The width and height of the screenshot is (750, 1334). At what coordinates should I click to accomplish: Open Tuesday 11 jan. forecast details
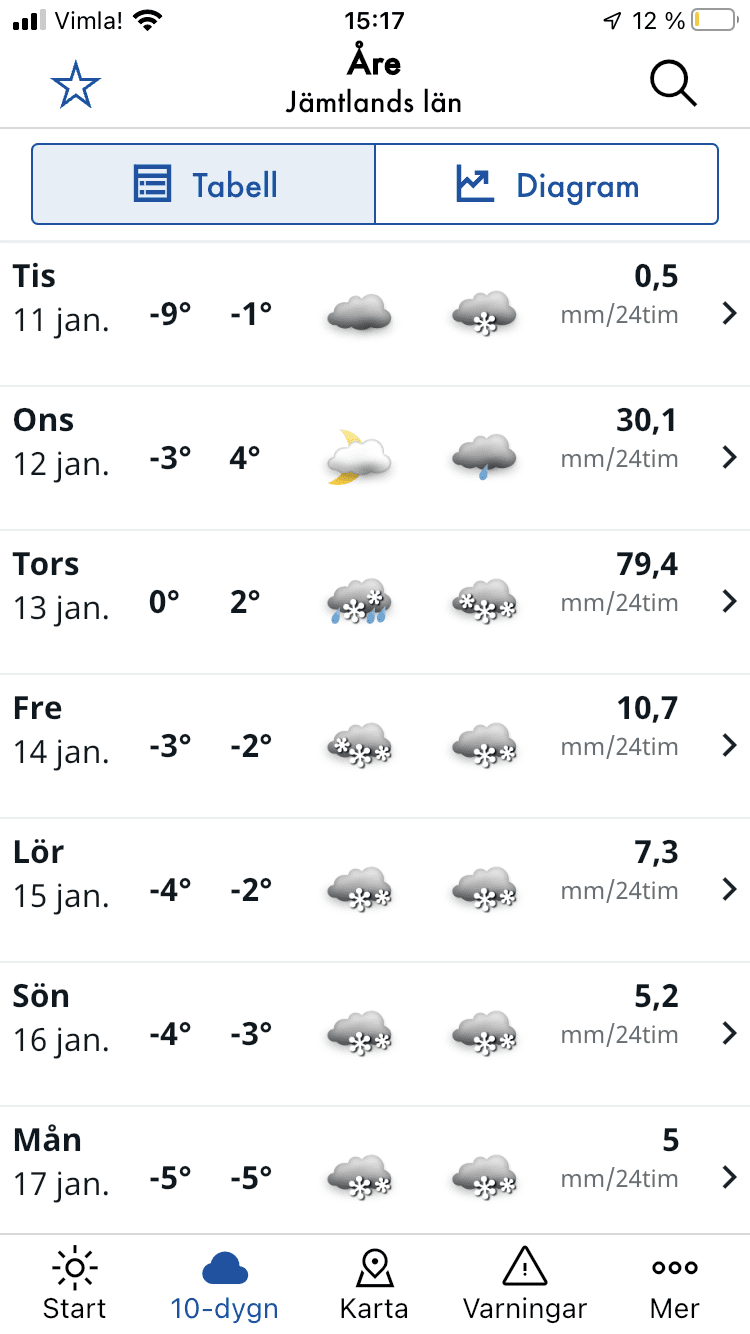point(375,314)
